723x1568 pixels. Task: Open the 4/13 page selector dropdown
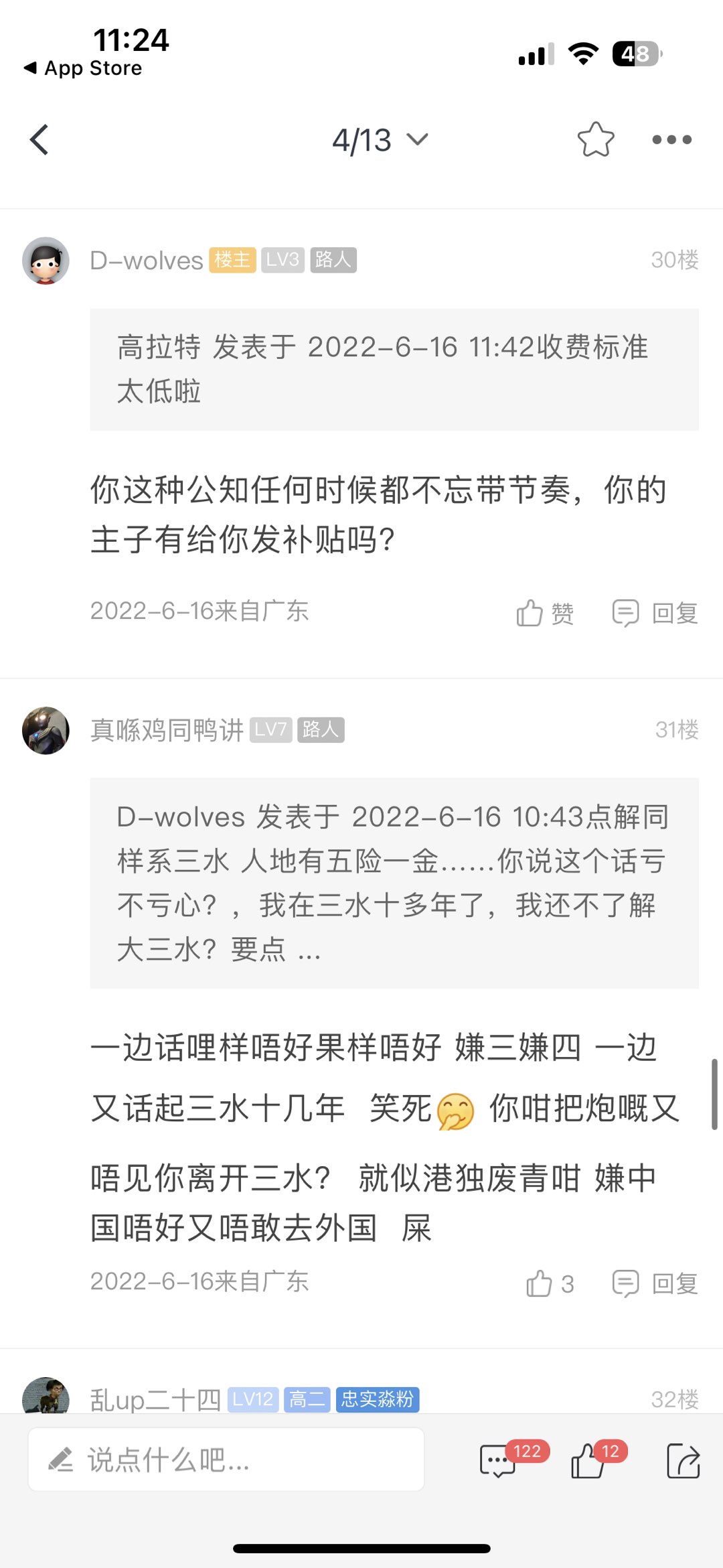click(380, 140)
